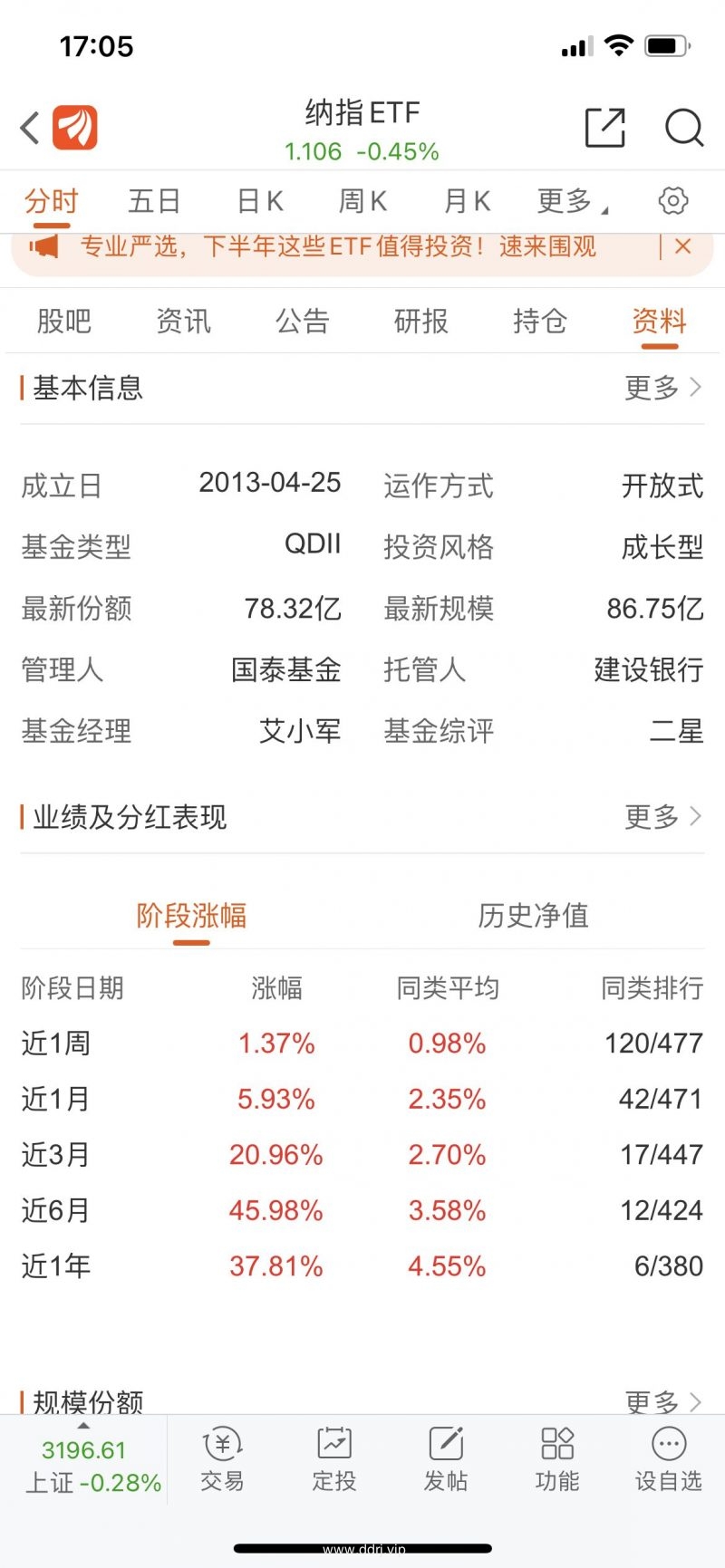Open the 股吧 tab
Image resolution: width=725 pixels, height=1568 pixels.
pyautogui.click(x=64, y=321)
